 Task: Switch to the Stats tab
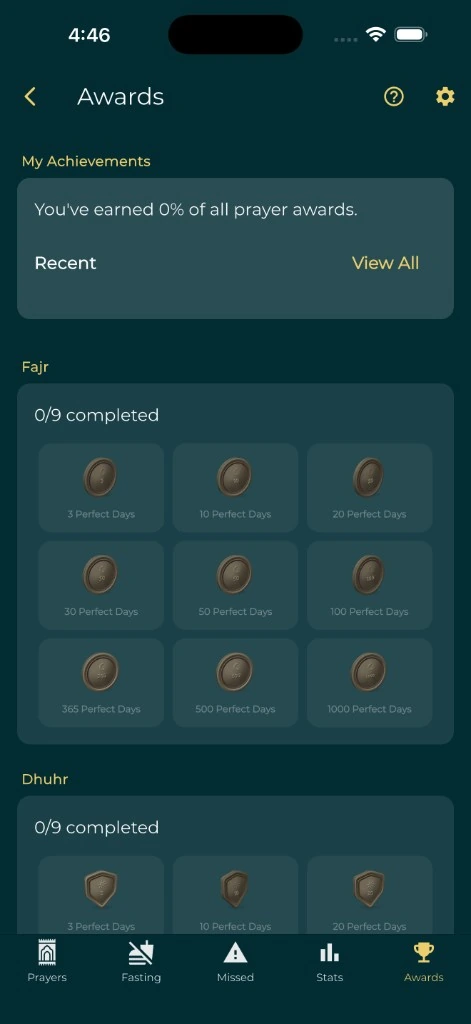[329, 961]
